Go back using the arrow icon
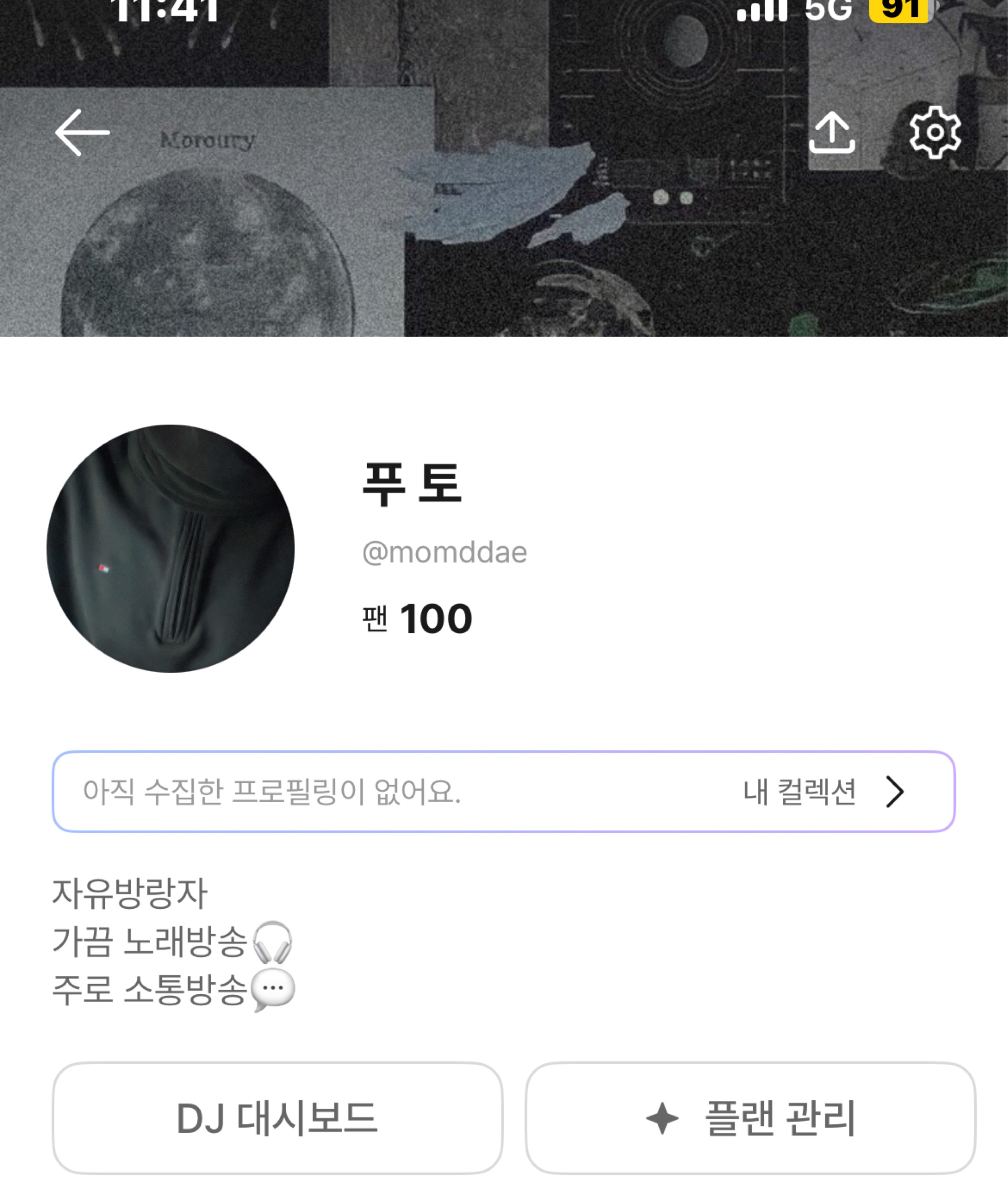The height and width of the screenshot is (1192, 1008). (x=82, y=133)
